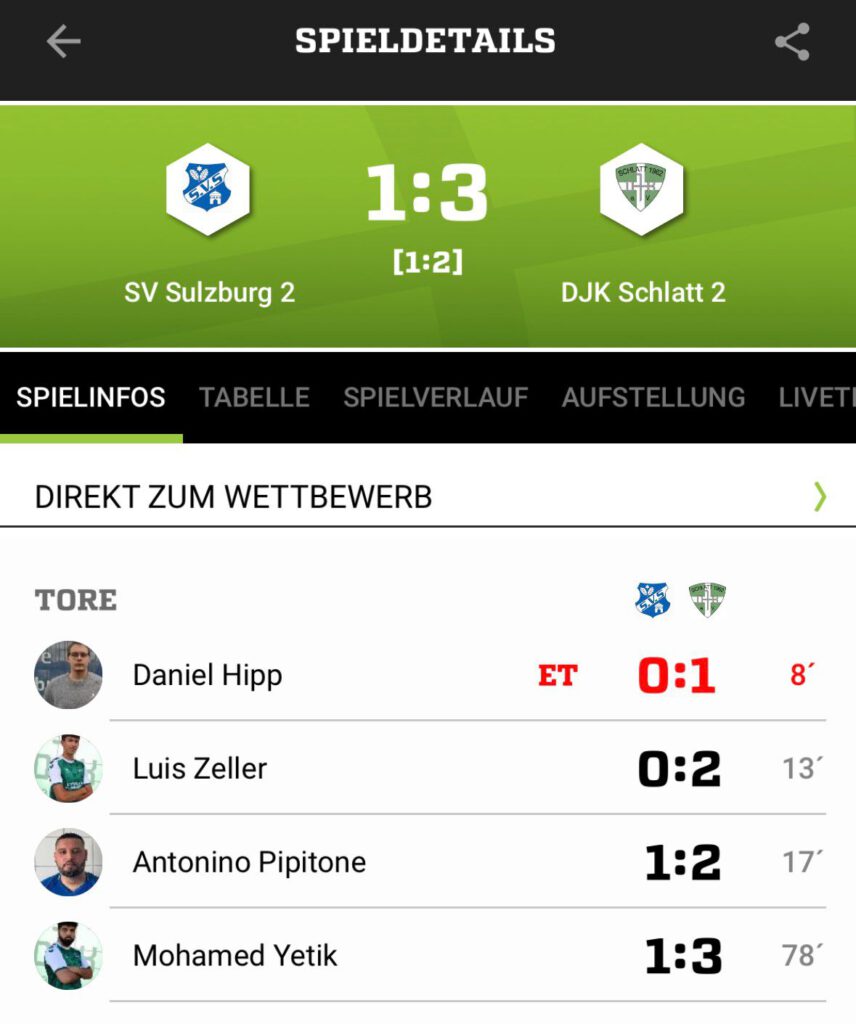Image resolution: width=856 pixels, height=1024 pixels.
Task: Open DJK Schlatt 2 team page
Action: (x=642, y=190)
